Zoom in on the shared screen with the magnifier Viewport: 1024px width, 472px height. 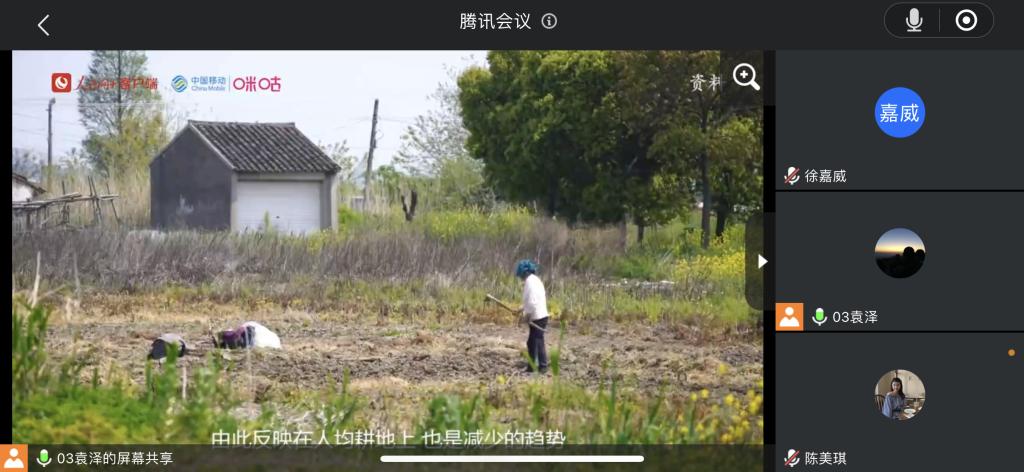(746, 77)
